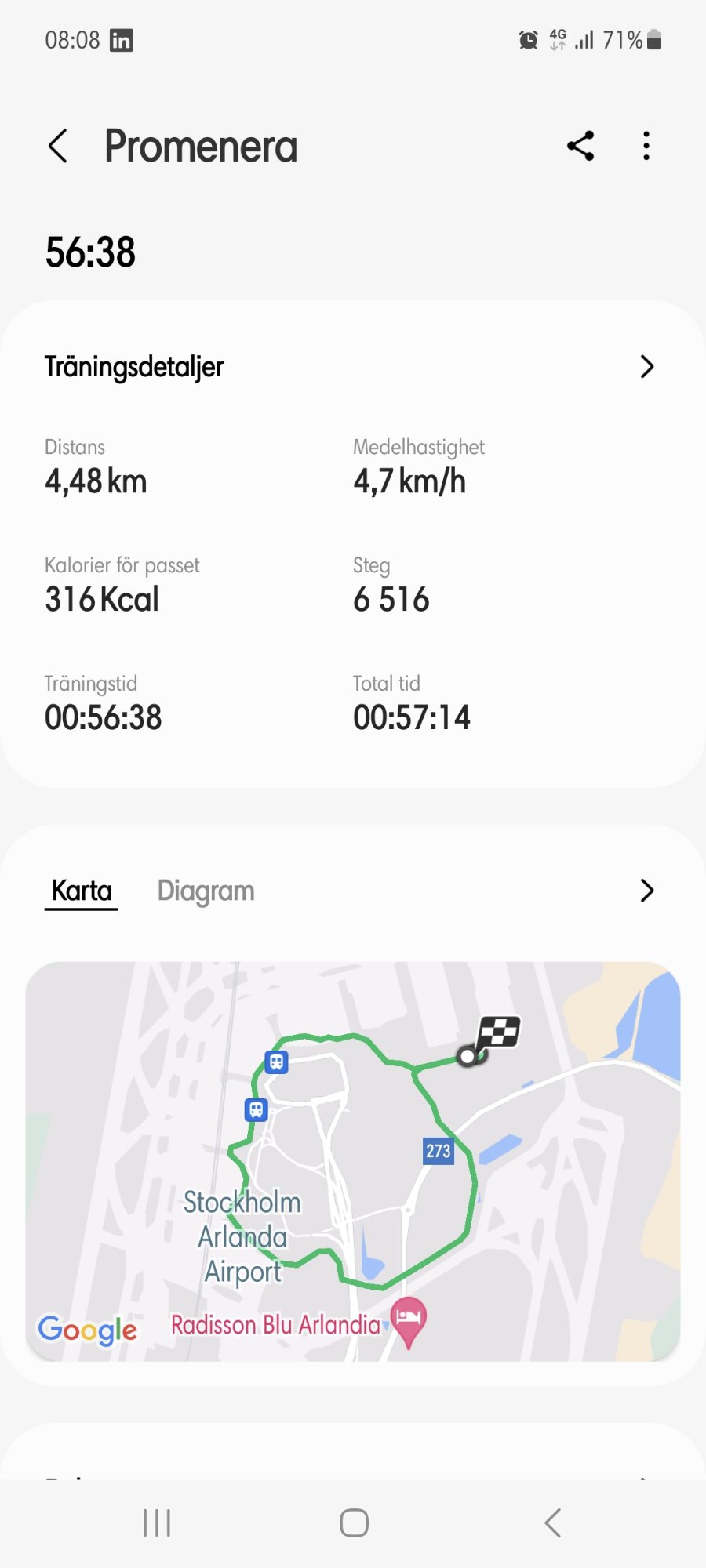Open the three-dot overflow menu

[x=646, y=146]
